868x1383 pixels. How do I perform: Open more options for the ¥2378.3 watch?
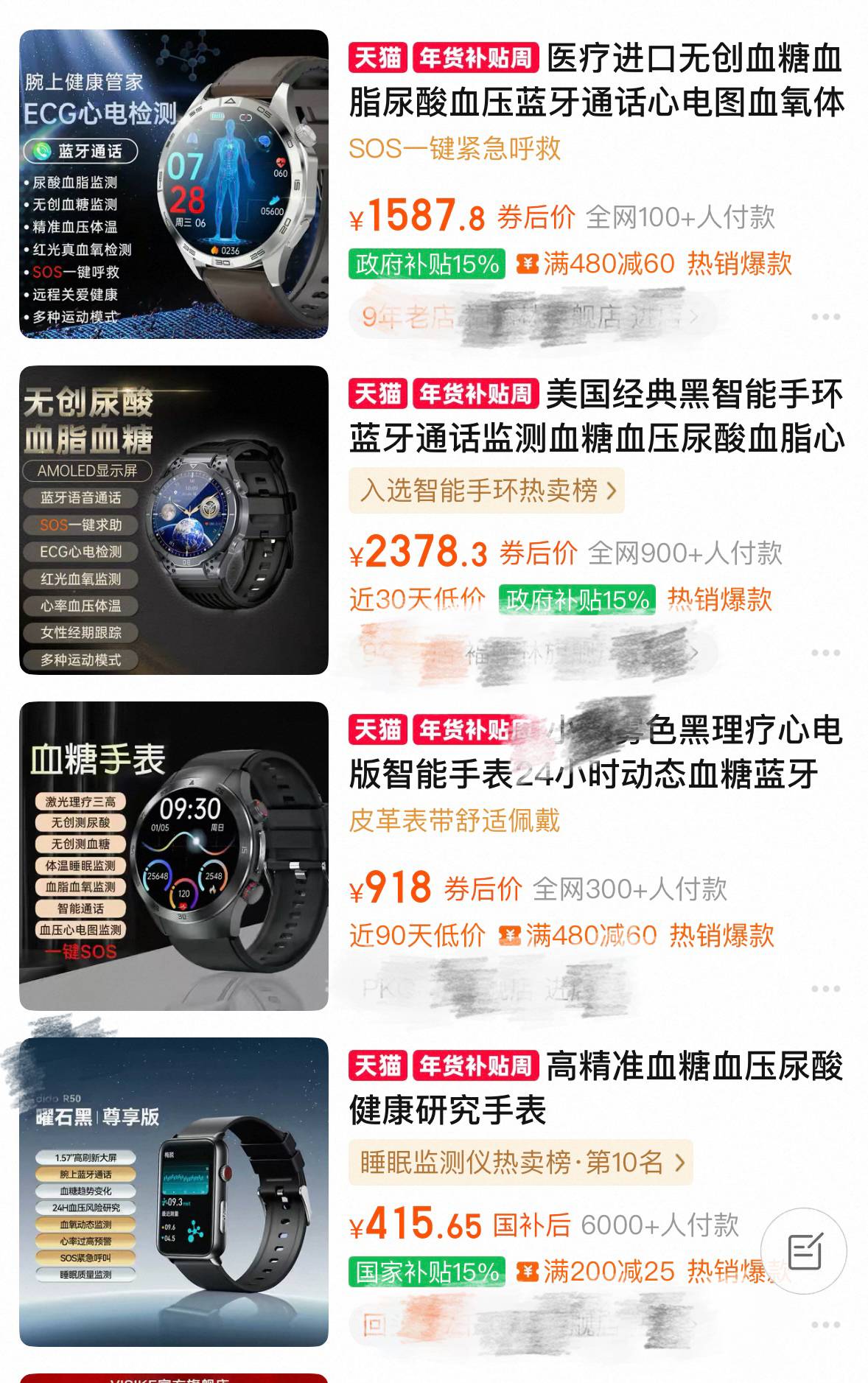(x=825, y=653)
